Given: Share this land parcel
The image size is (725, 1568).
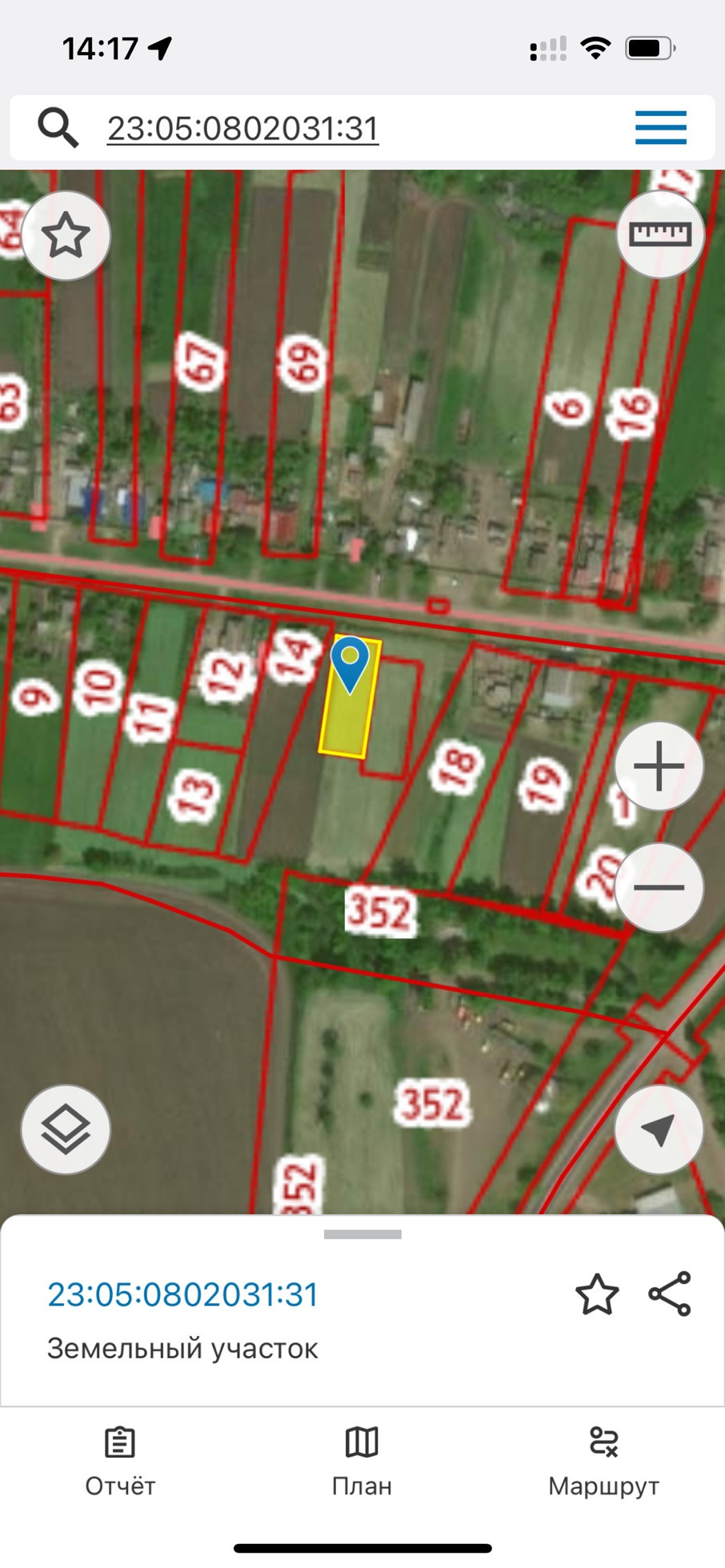Looking at the screenshot, I should [670, 1294].
